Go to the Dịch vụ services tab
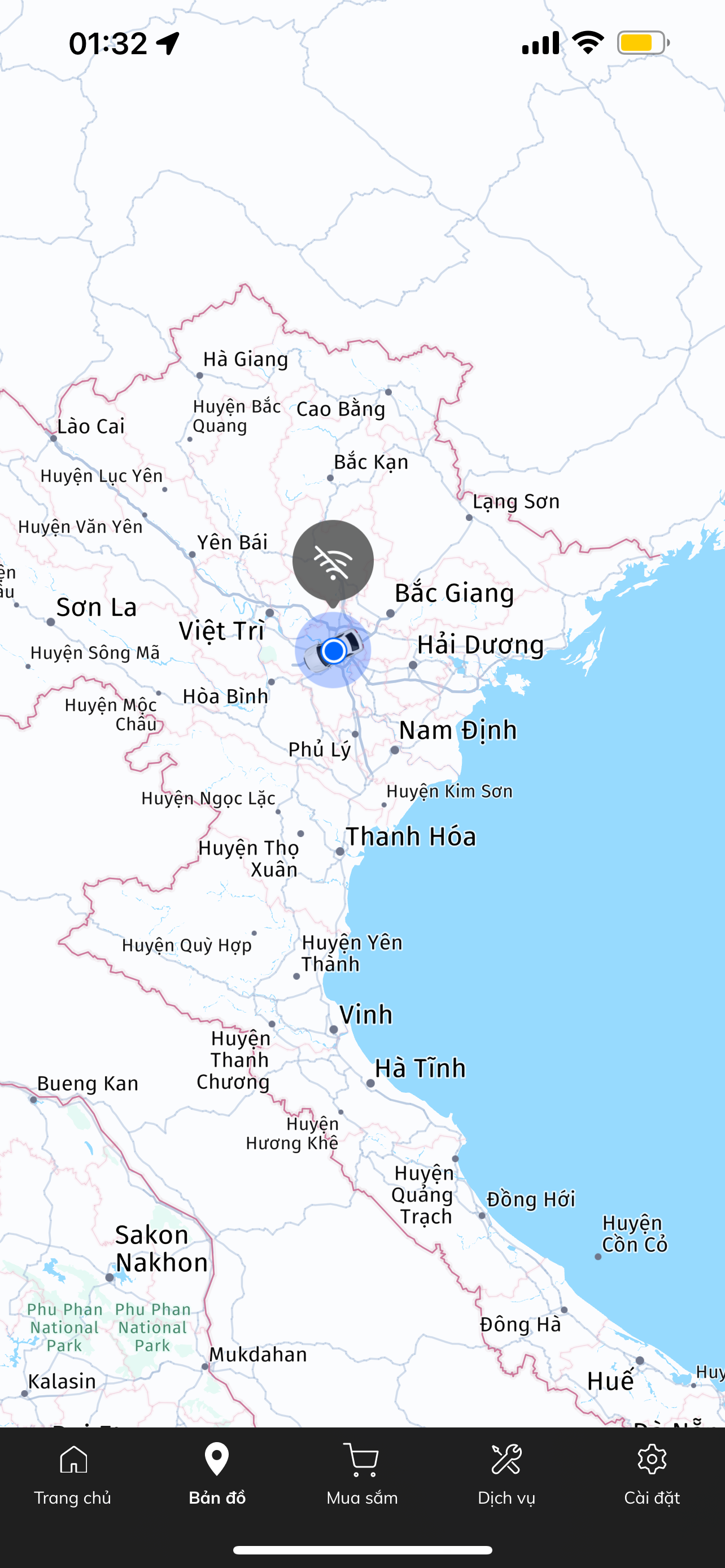 tap(506, 1474)
